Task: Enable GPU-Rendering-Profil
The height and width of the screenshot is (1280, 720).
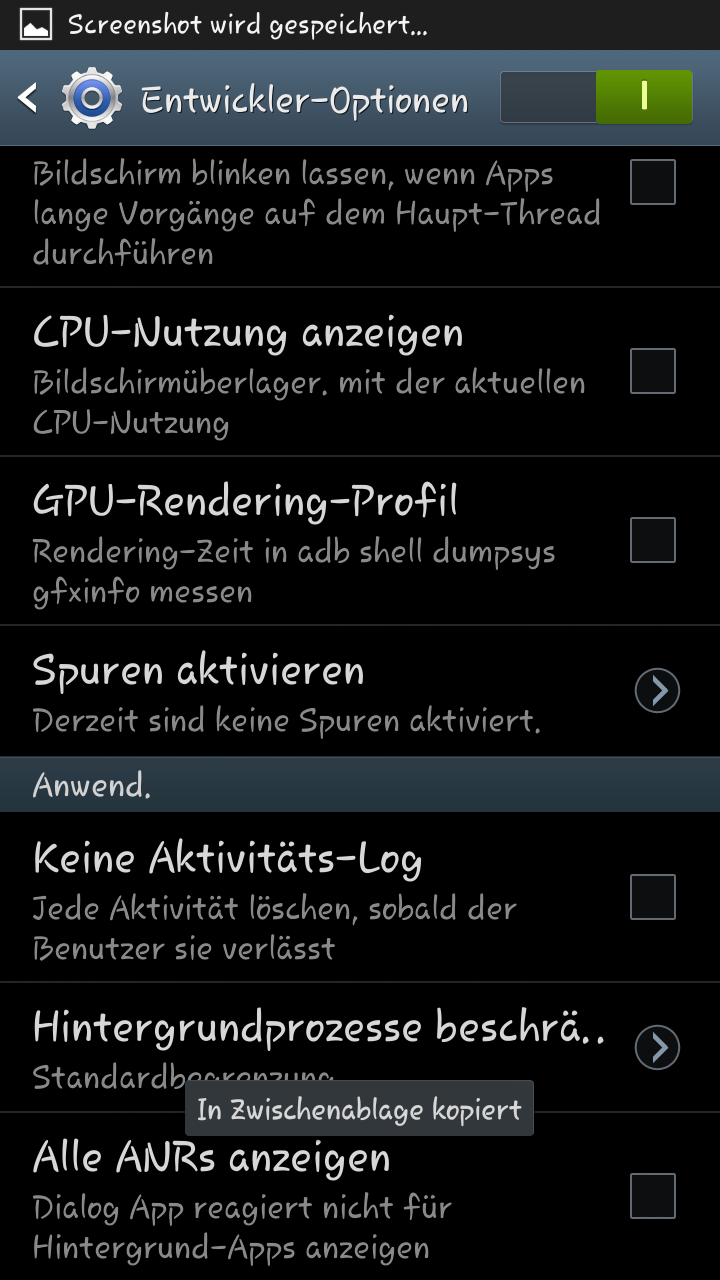Action: coord(652,540)
